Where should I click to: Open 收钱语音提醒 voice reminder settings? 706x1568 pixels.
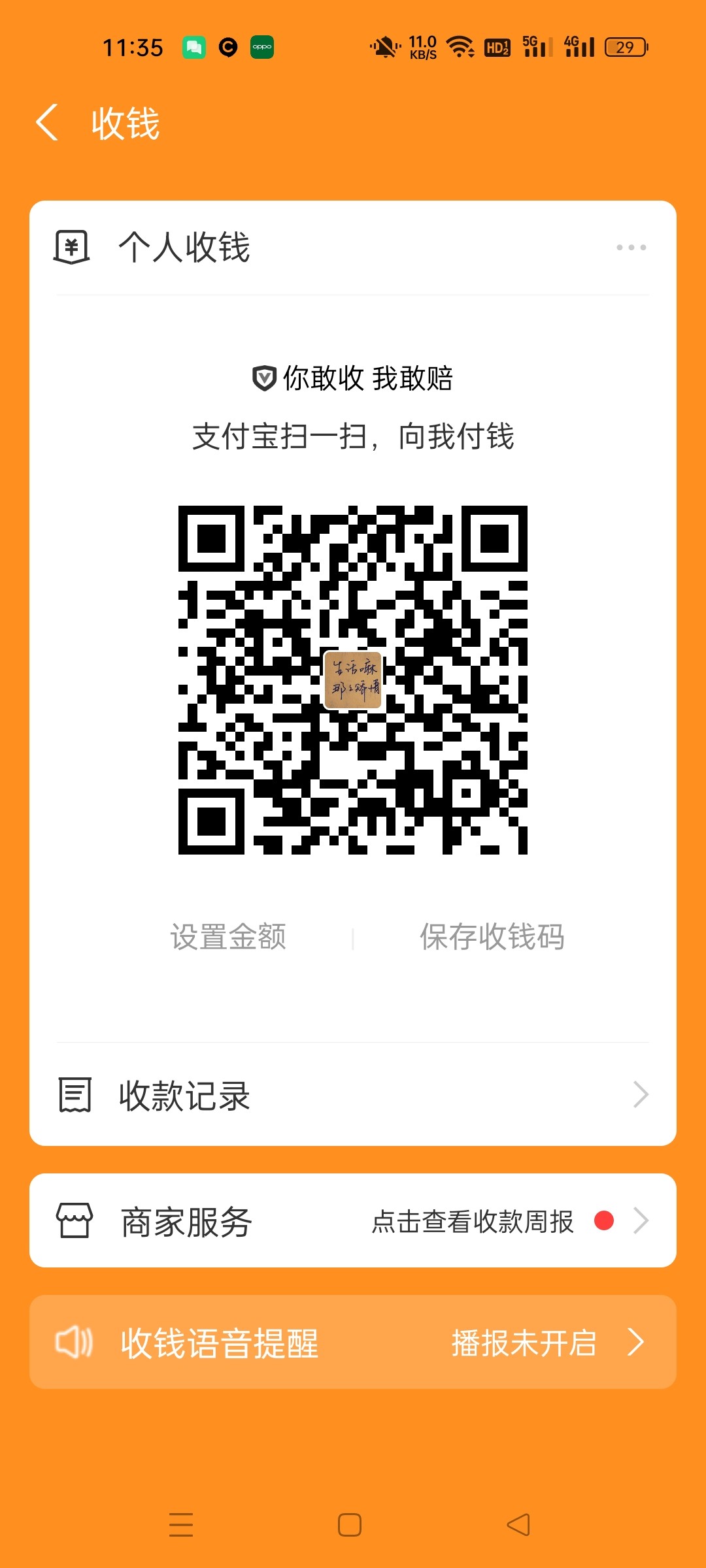353,1343
